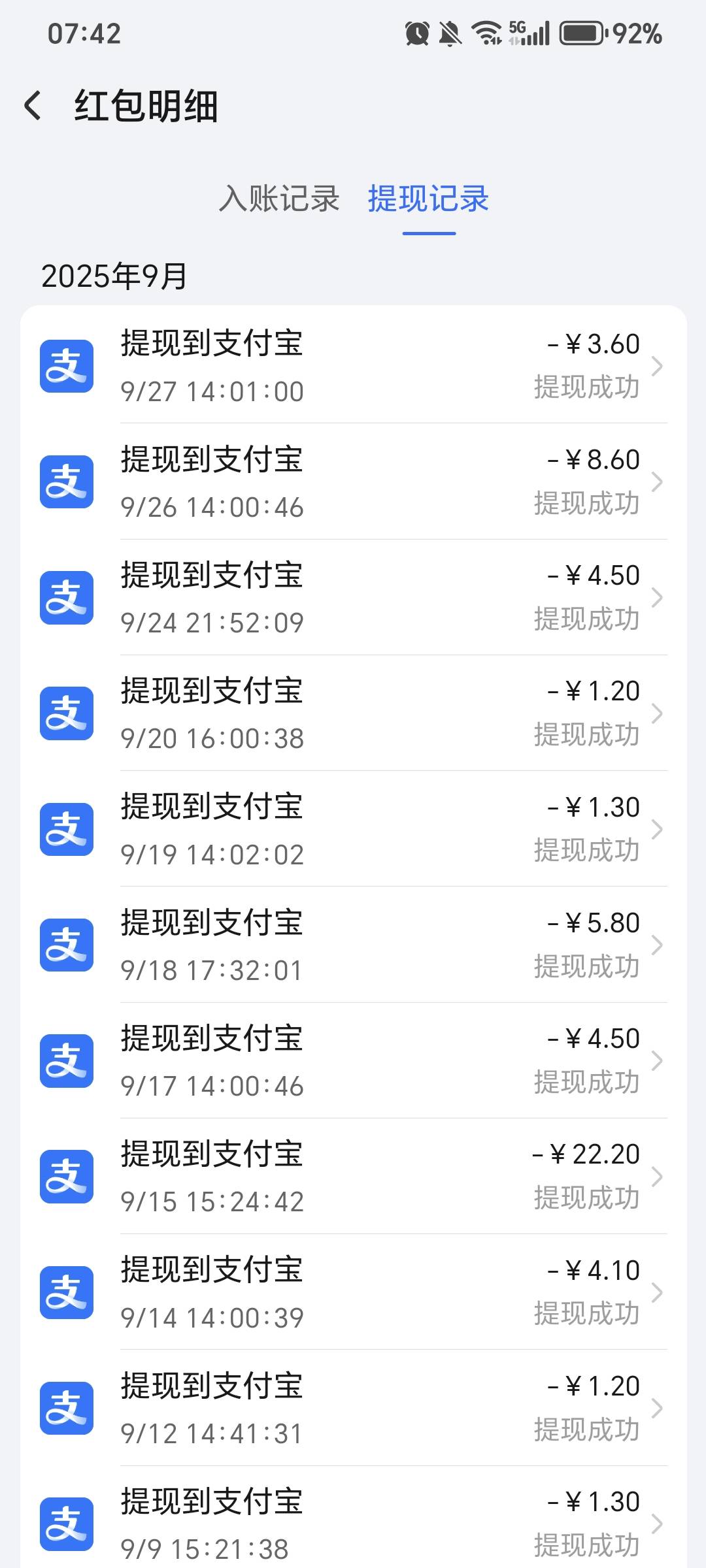Image resolution: width=706 pixels, height=1568 pixels.
Task: Open the ¥22.20 withdrawal from 9/15
Action: point(353,1176)
